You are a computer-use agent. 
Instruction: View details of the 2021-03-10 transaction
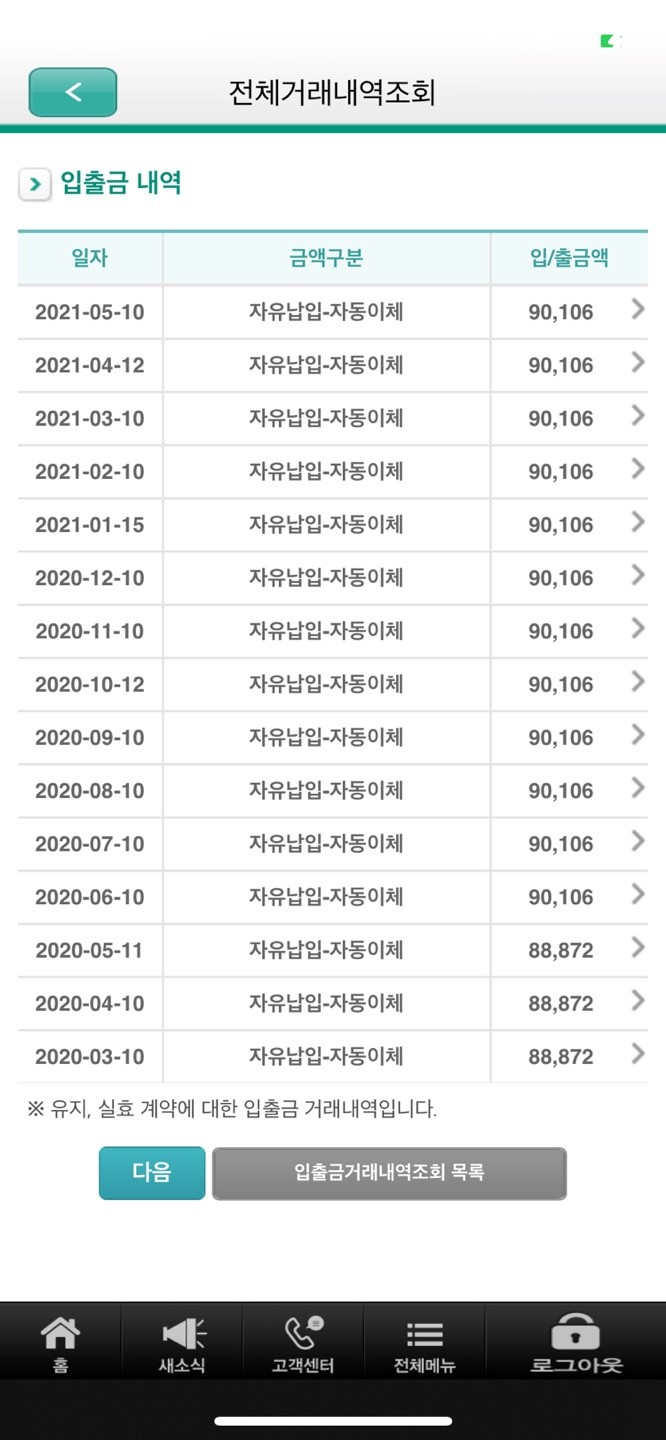333,418
